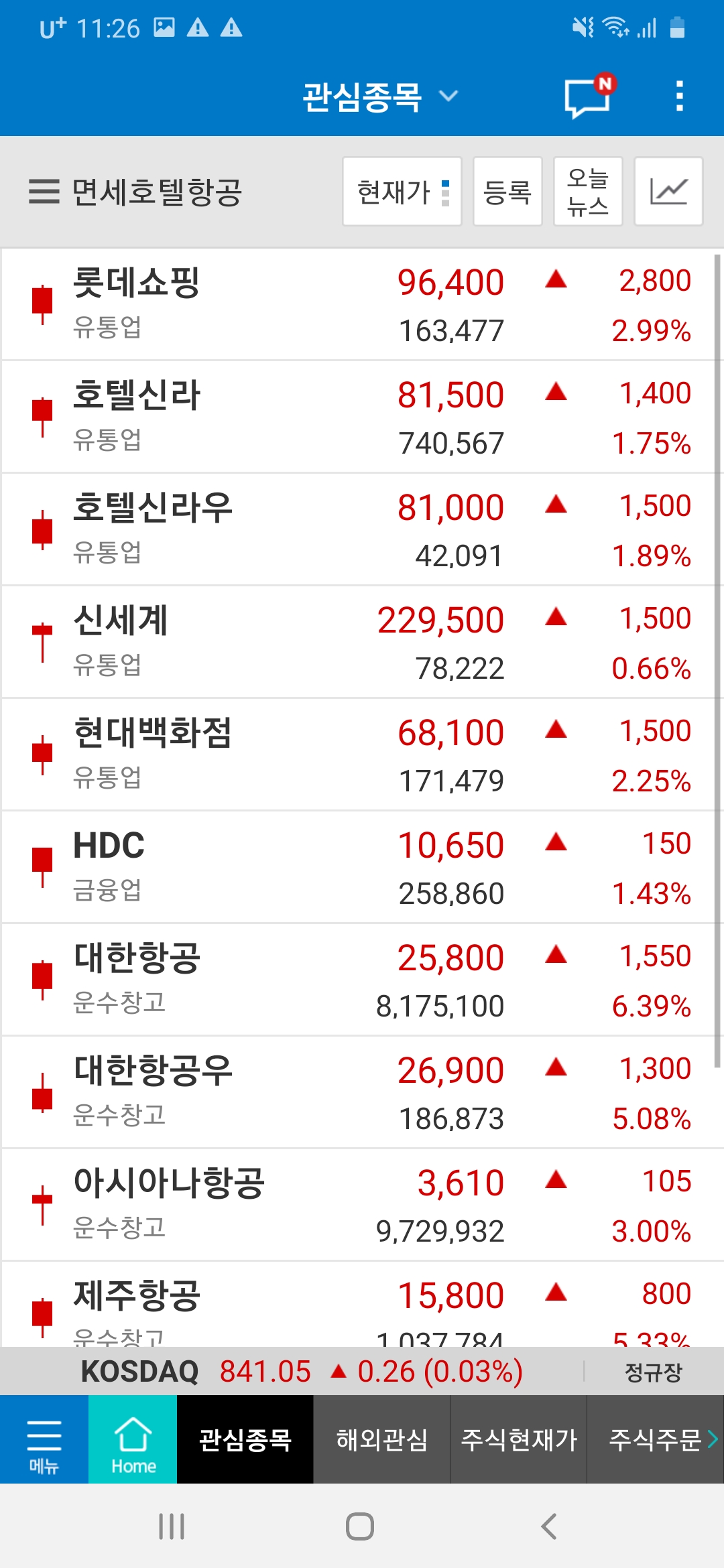
Task: Open the chat notifications icon
Action: [x=588, y=98]
